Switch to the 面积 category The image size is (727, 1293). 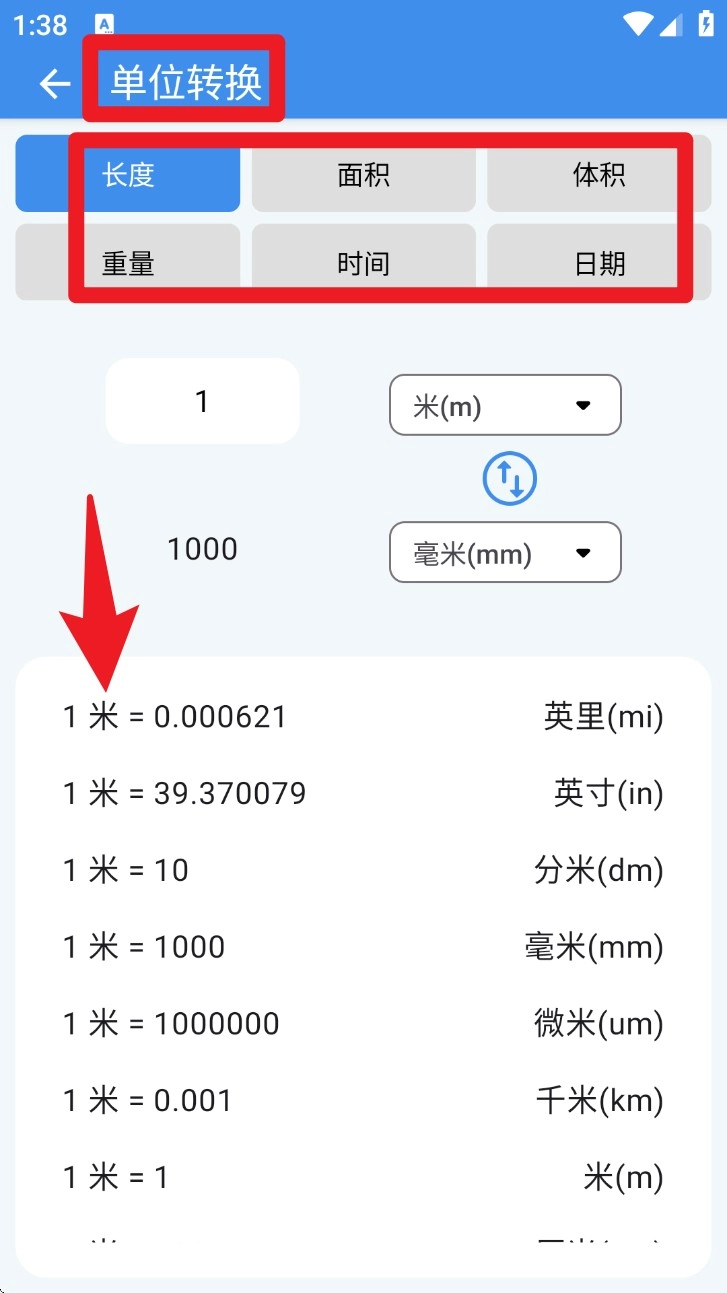click(363, 176)
